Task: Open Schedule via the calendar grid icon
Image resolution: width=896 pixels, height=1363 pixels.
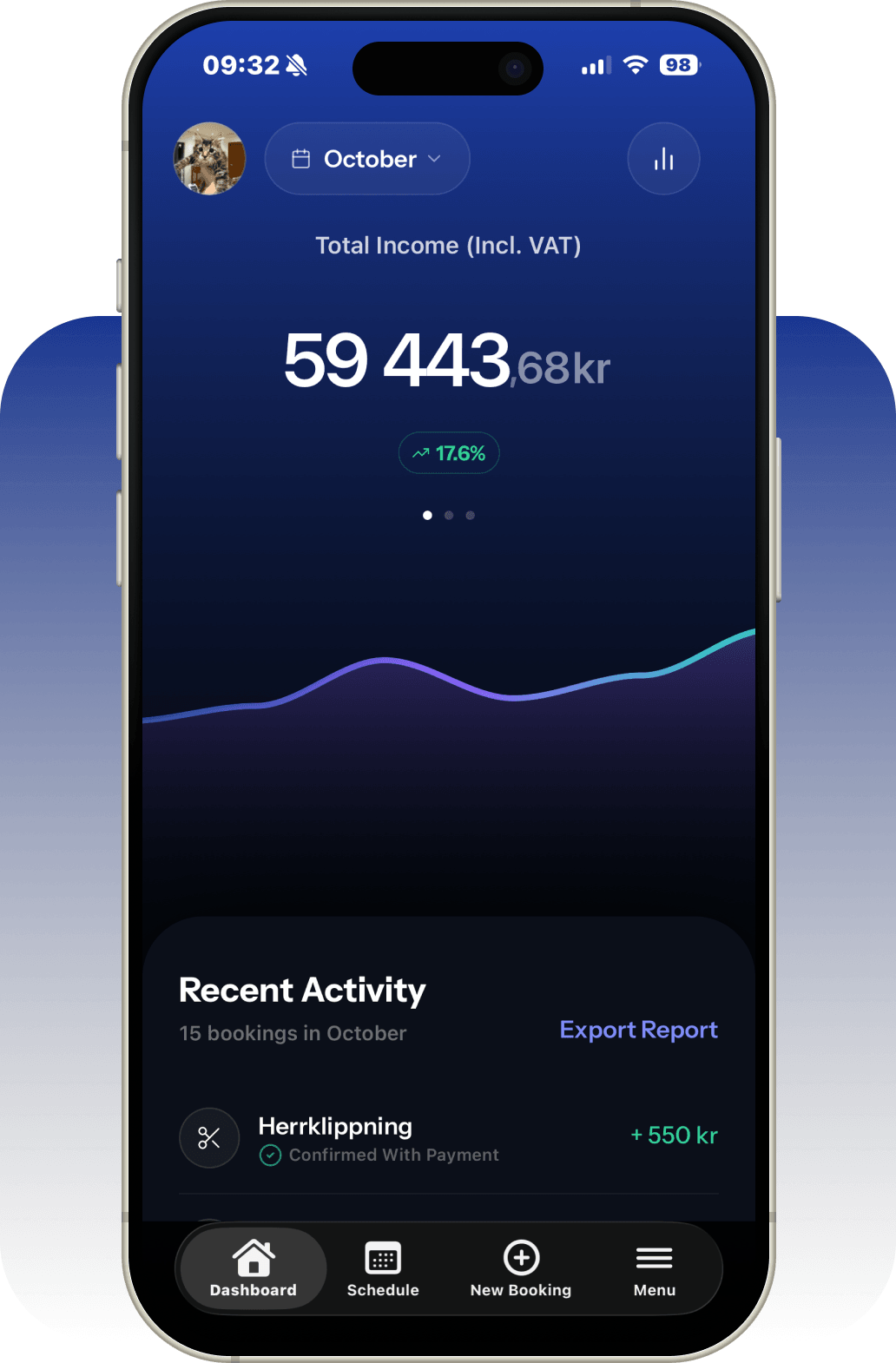Action: (x=383, y=1256)
